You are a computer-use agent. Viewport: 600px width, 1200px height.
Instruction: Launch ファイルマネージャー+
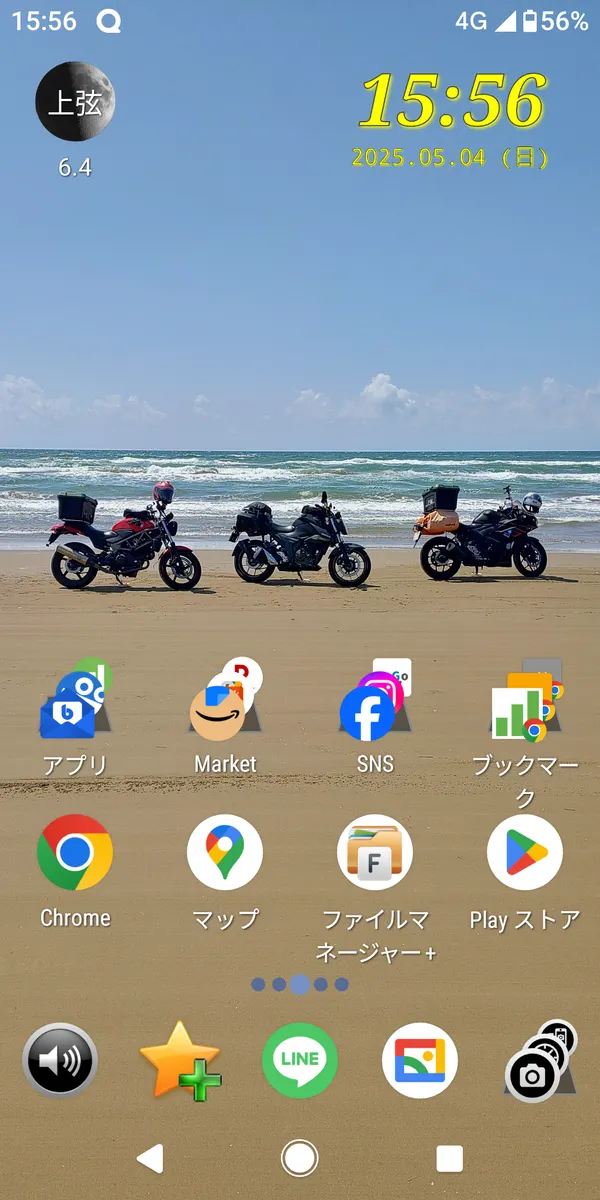tap(375, 852)
